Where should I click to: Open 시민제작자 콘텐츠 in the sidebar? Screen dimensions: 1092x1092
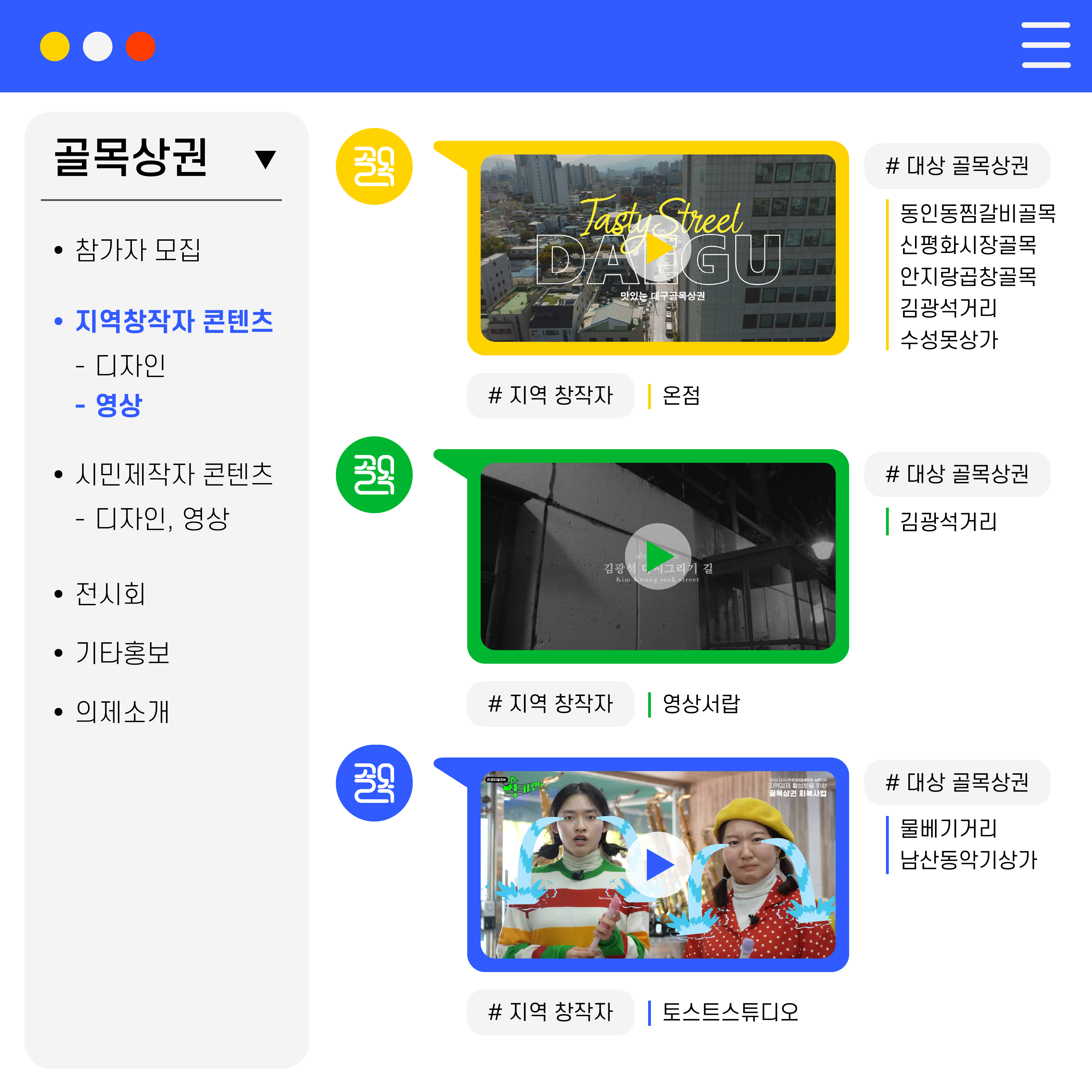coord(174,474)
